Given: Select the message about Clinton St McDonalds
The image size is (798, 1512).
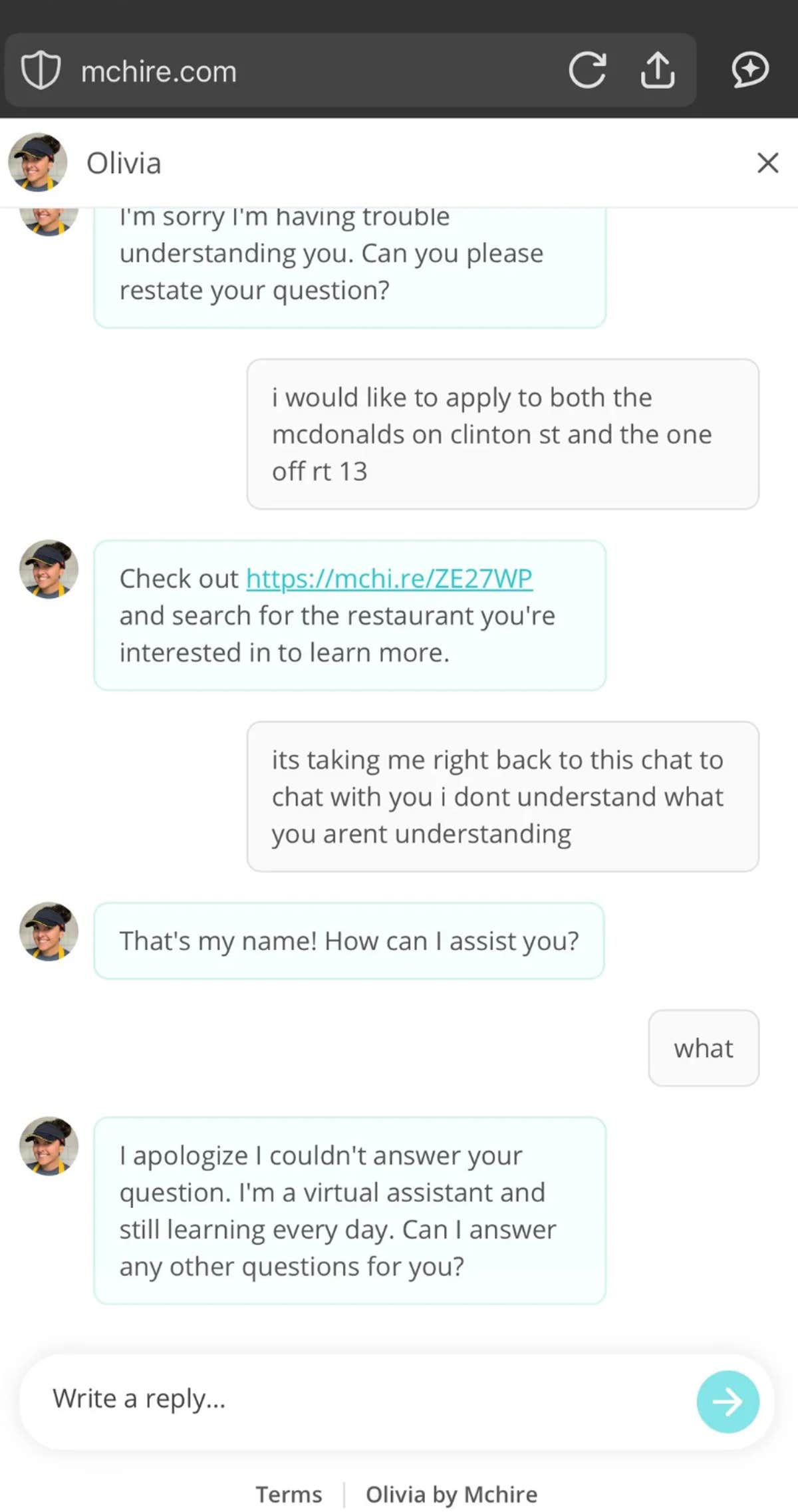Looking at the screenshot, I should coord(502,434).
